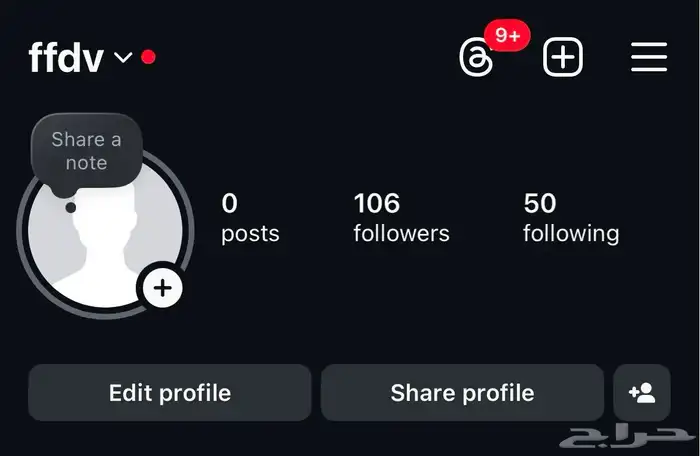Open discover people suggestions
Screen dimensions: 700x456
click(x=641, y=393)
